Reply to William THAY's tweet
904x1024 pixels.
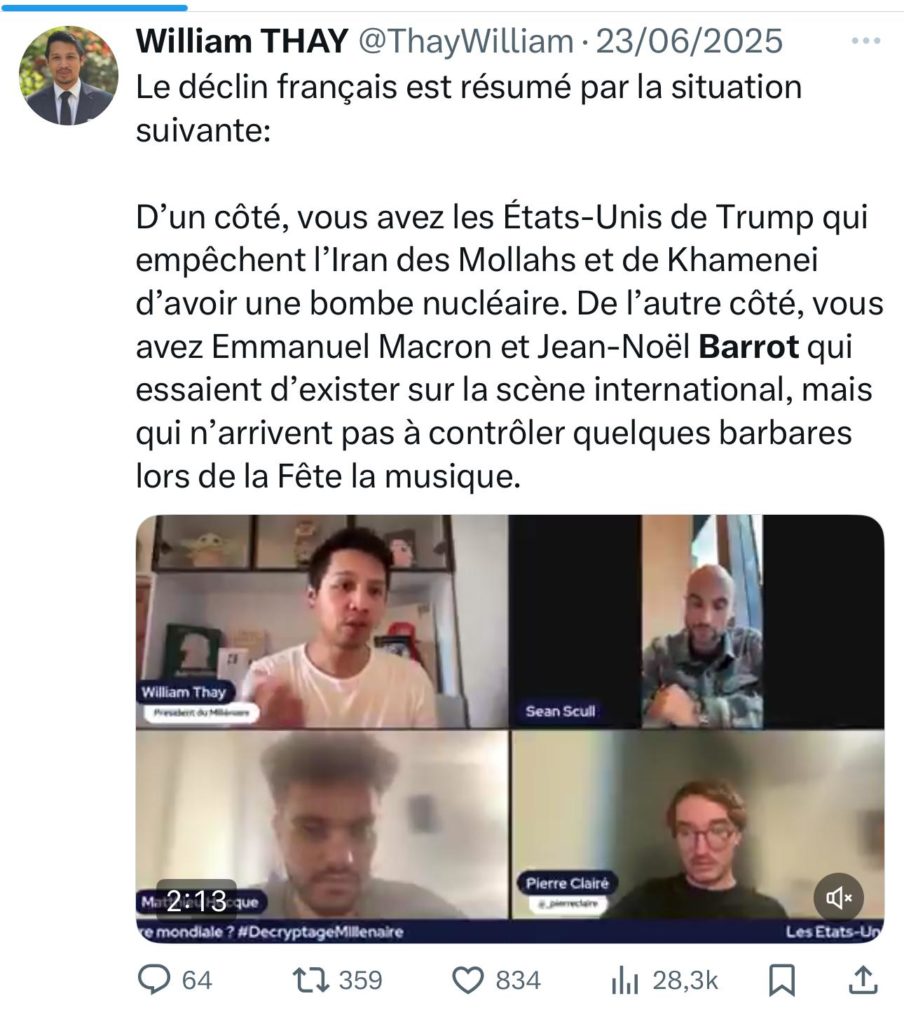[154, 981]
